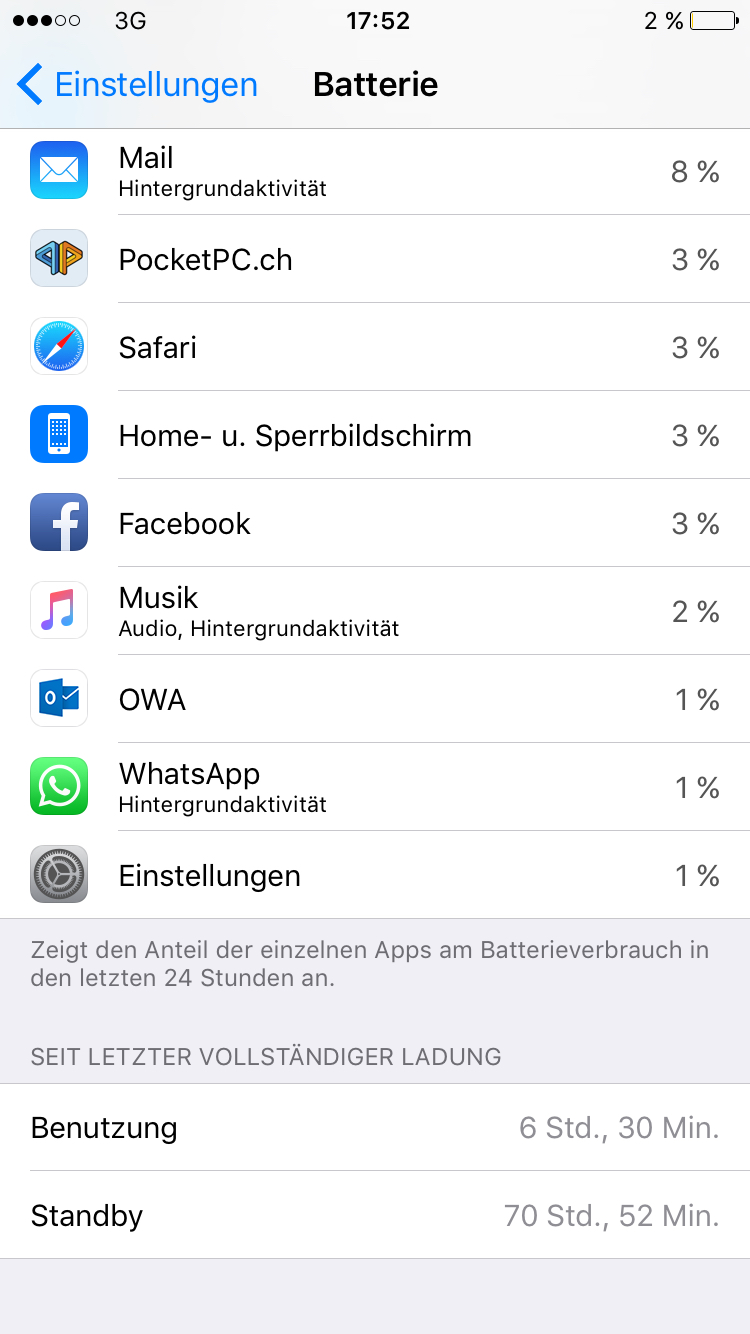Tap the Safari battery usage row
Image resolution: width=750 pixels, height=1334 pixels.
pos(375,347)
